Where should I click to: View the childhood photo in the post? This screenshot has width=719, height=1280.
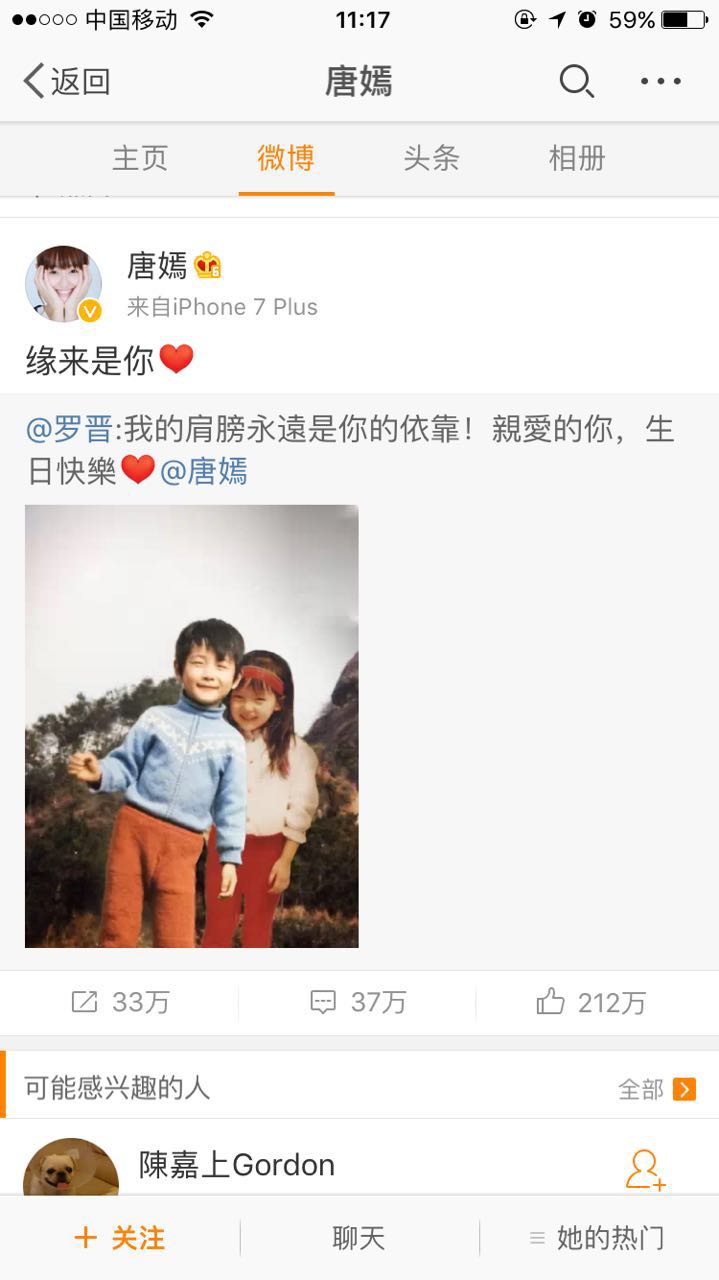tap(192, 726)
